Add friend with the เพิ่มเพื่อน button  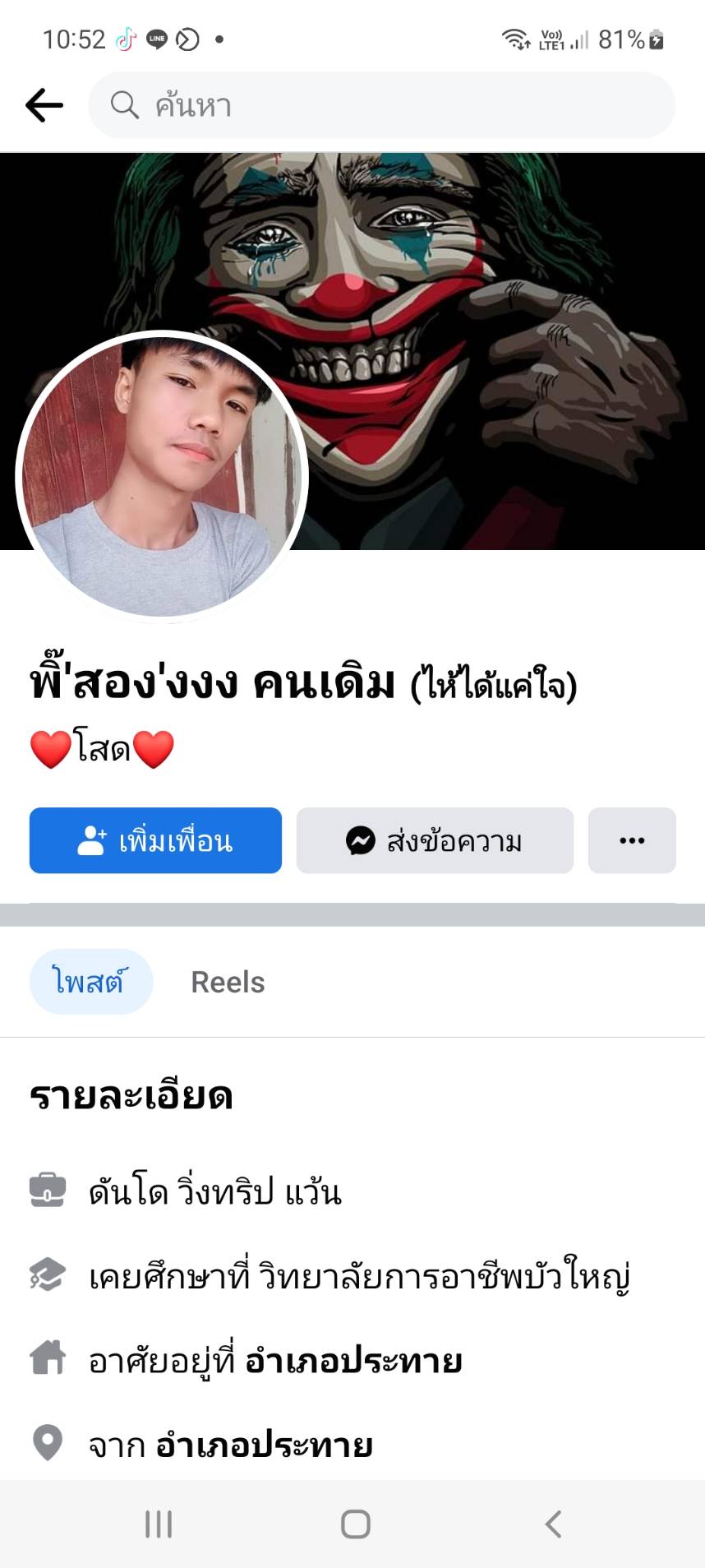(x=155, y=840)
